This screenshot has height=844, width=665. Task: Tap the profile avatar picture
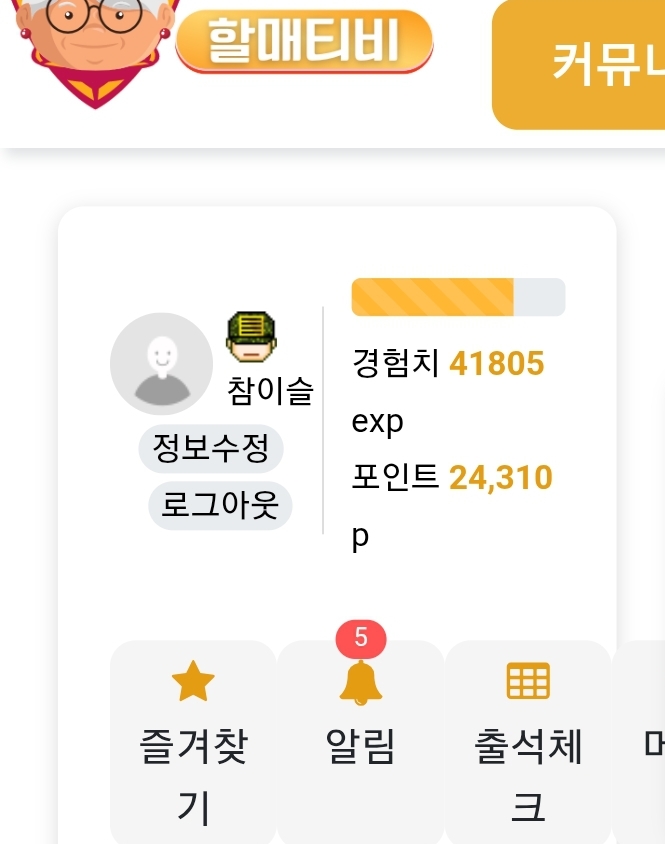point(161,364)
